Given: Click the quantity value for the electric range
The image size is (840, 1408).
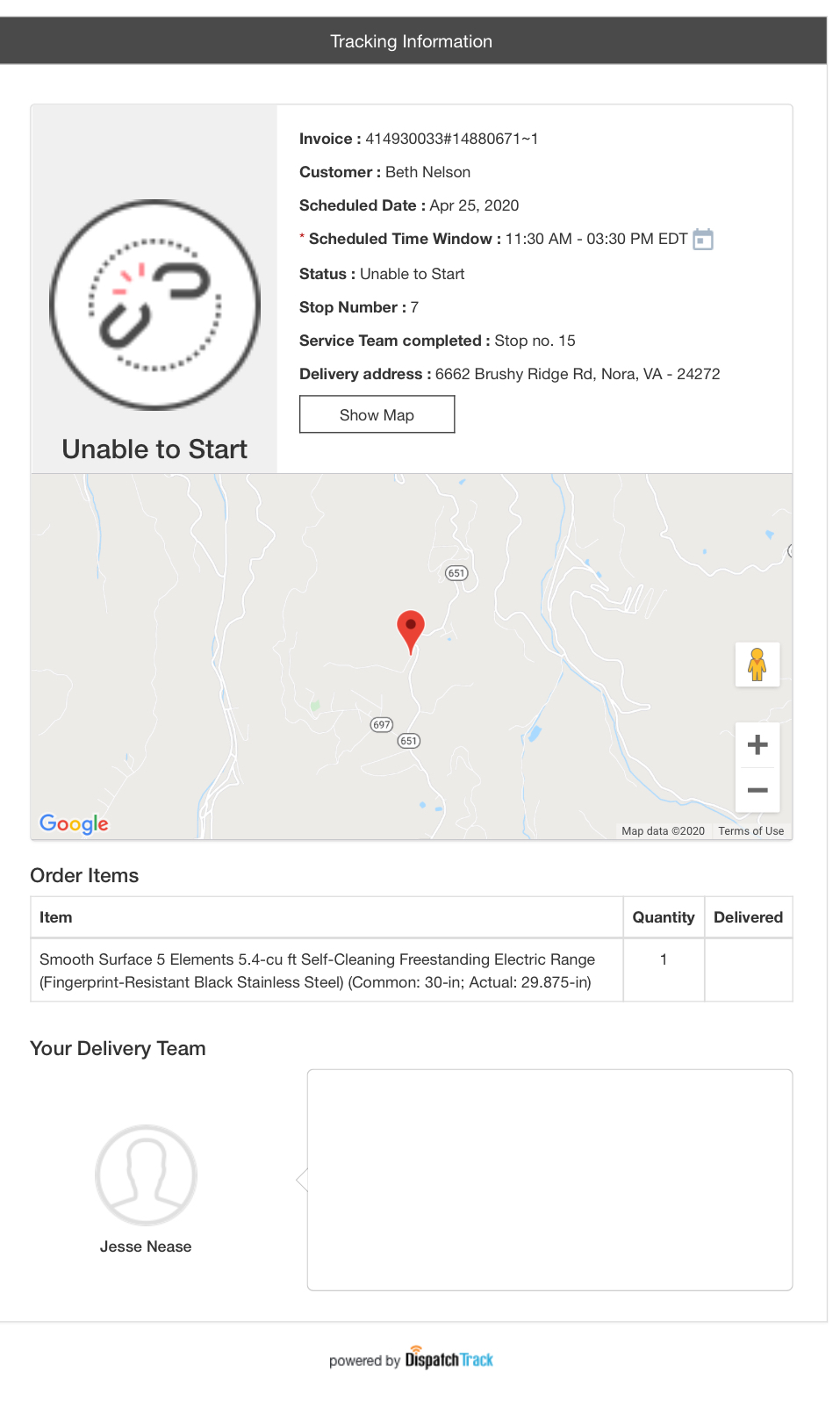Looking at the screenshot, I should (663, 959).
